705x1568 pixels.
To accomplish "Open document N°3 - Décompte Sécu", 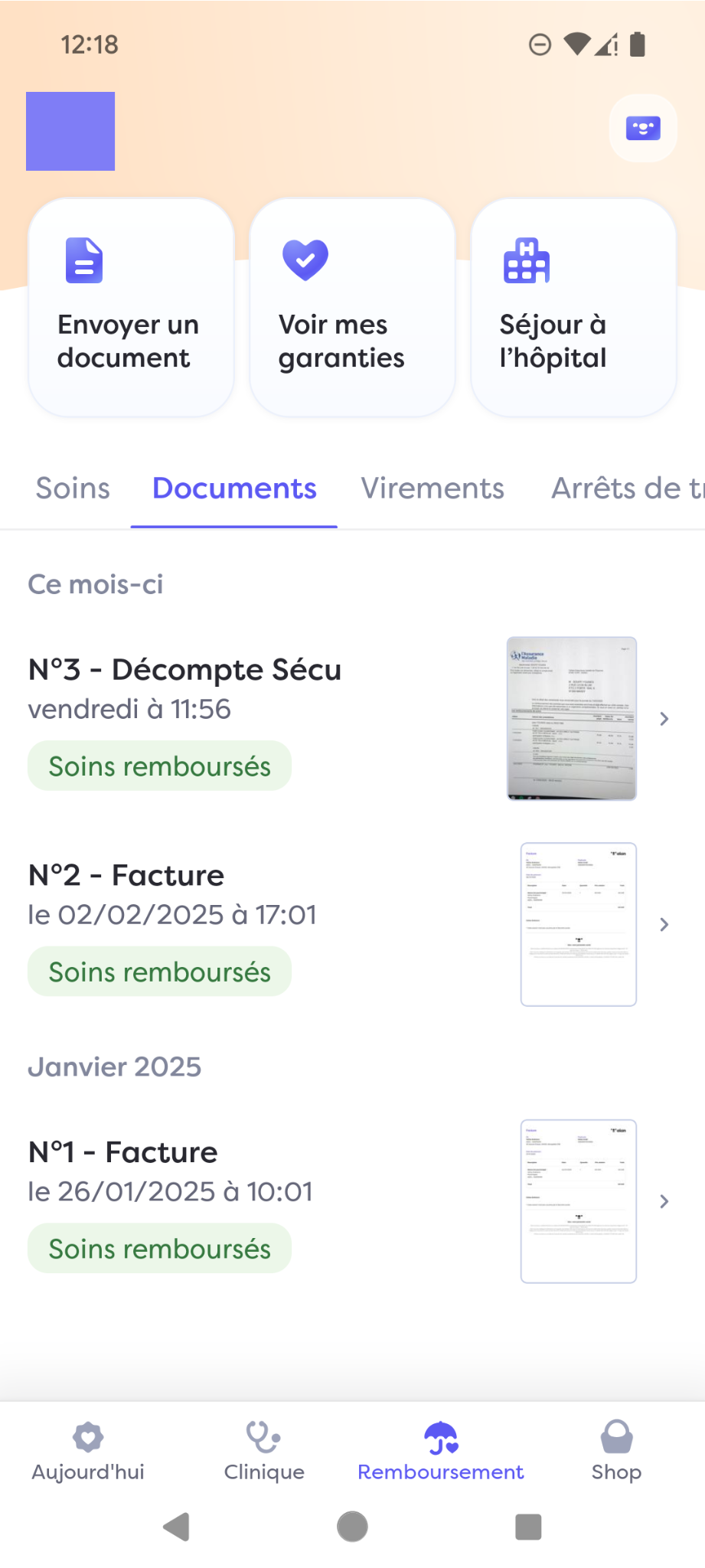I will tap(344, 718).
